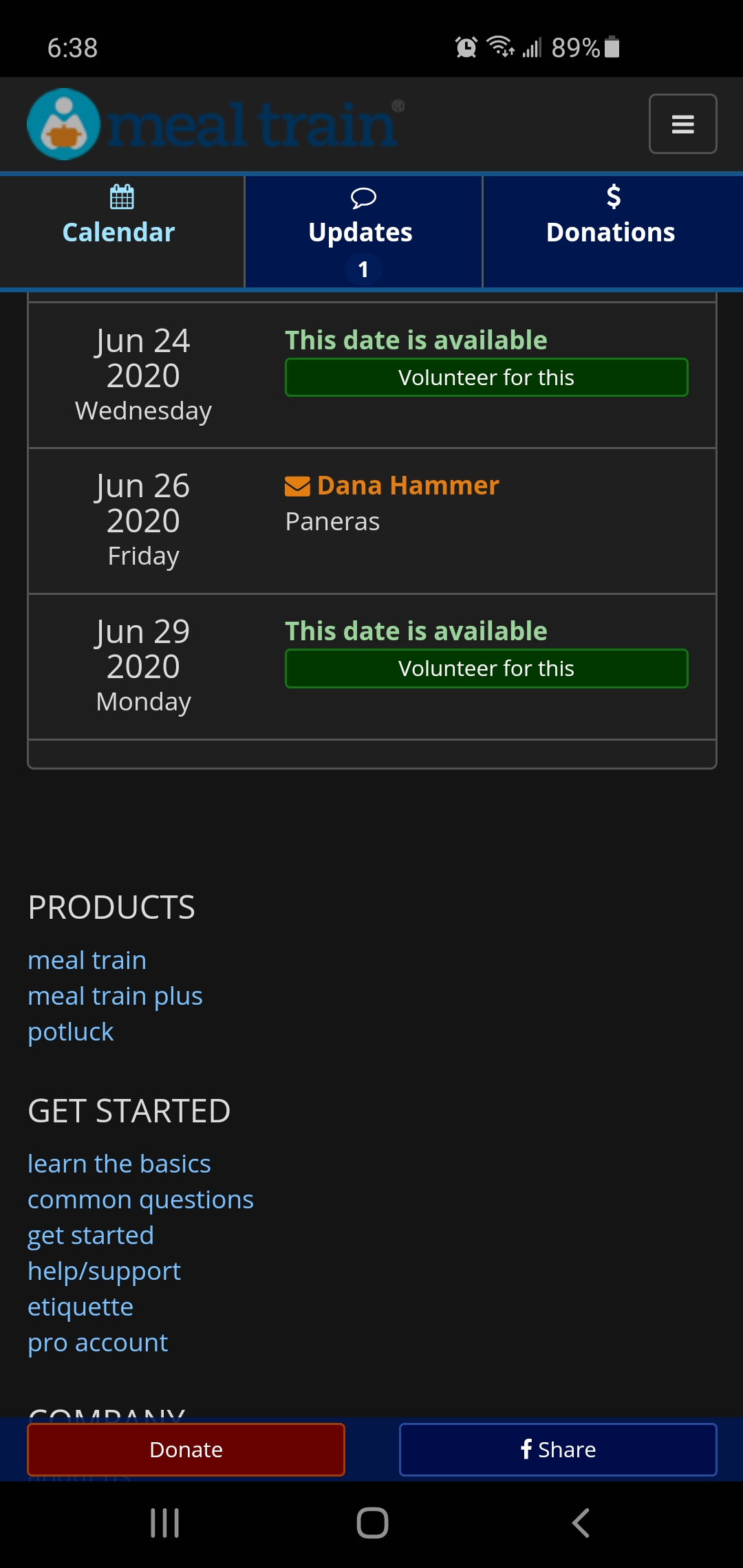
Task: Open the hamburger menu
Action: (682, 124)
